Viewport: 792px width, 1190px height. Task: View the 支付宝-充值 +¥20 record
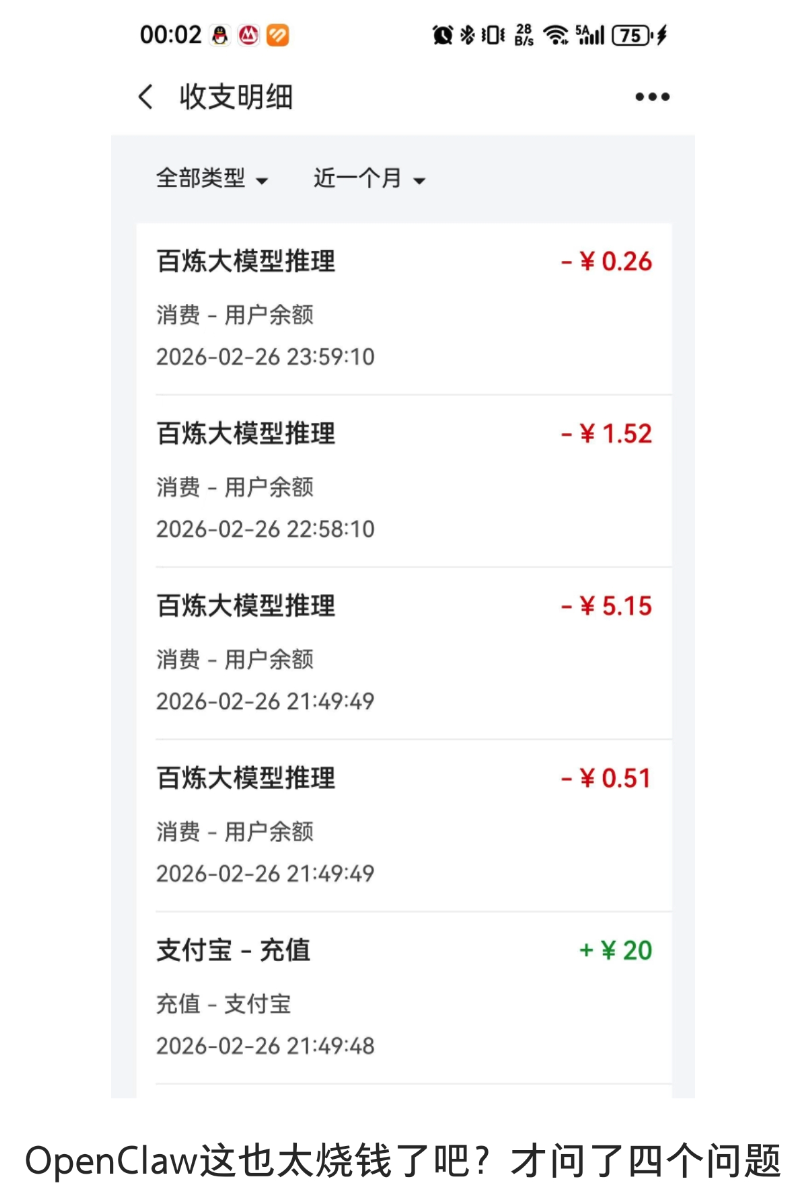coord(400,997)
